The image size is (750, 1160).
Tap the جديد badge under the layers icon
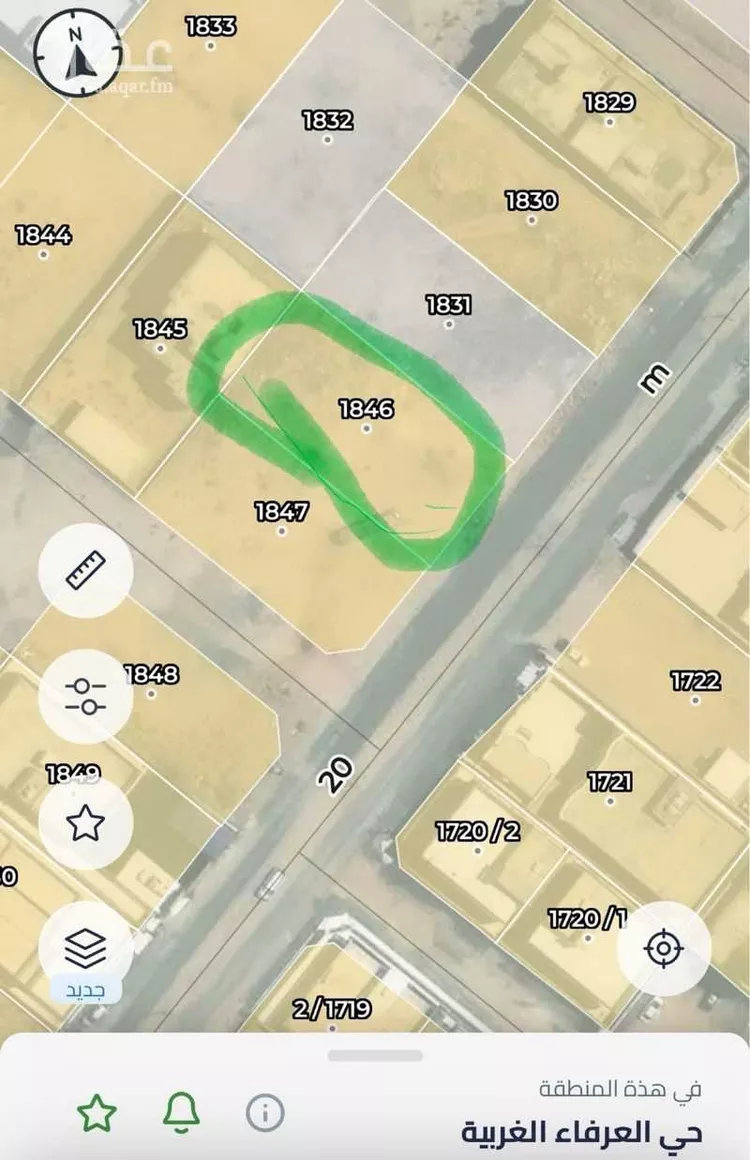85,990
